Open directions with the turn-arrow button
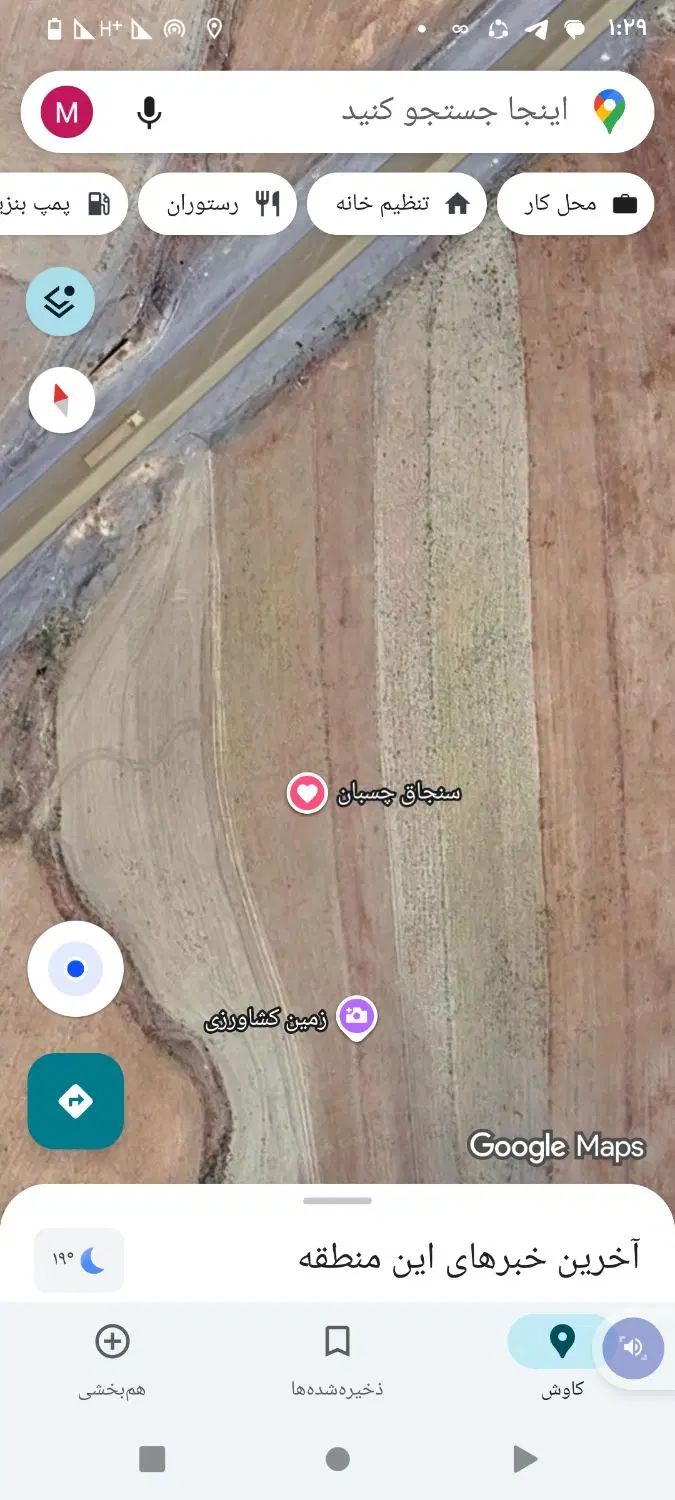This screenshot has width=675, height=1500. [x=76, y=1101]
